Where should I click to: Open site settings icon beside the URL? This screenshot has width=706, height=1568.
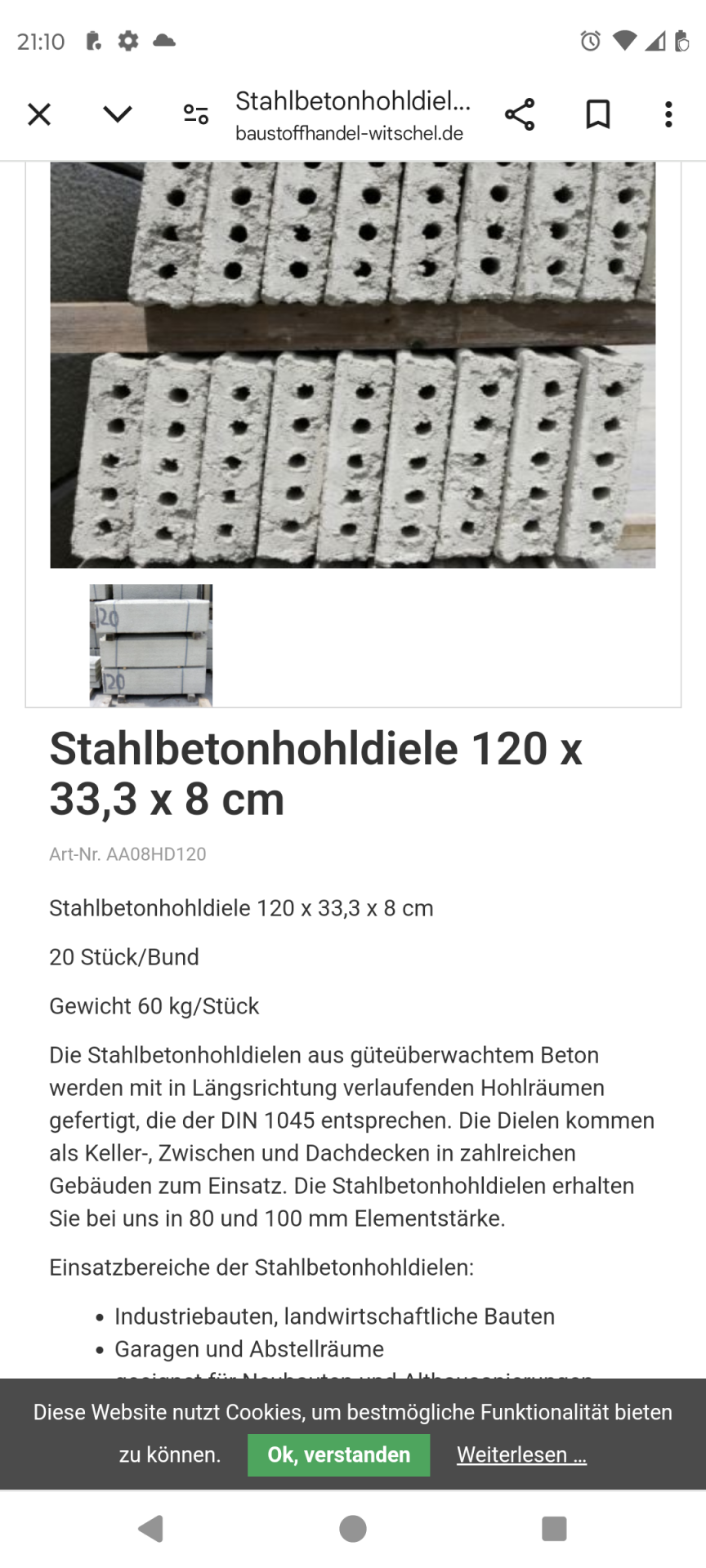[196, 114]
